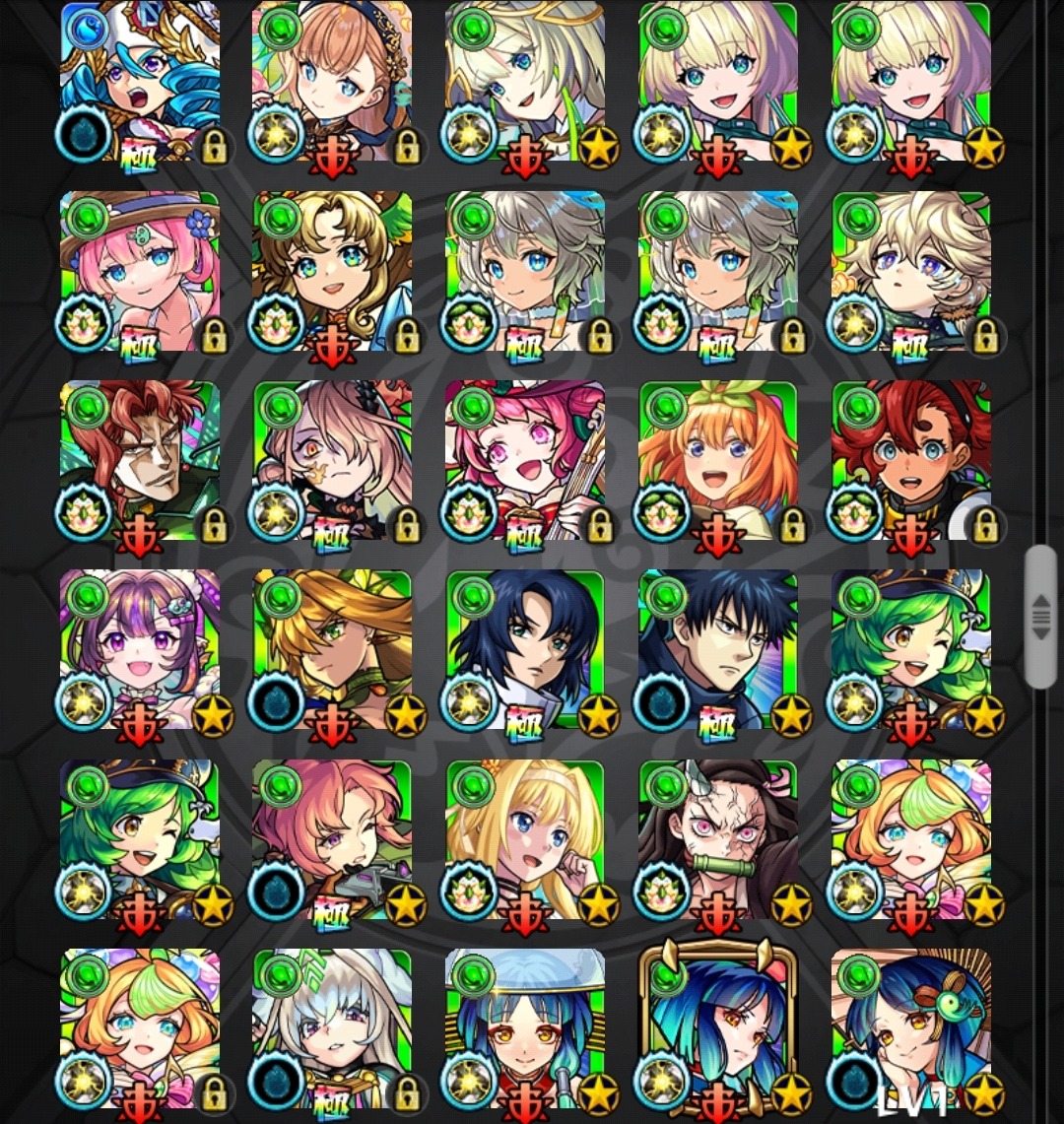The width and height of the screenshot is (1064, 1124).
Task: Select the blue-haired girl with fish hair ornament
Action: point(911,1027)
